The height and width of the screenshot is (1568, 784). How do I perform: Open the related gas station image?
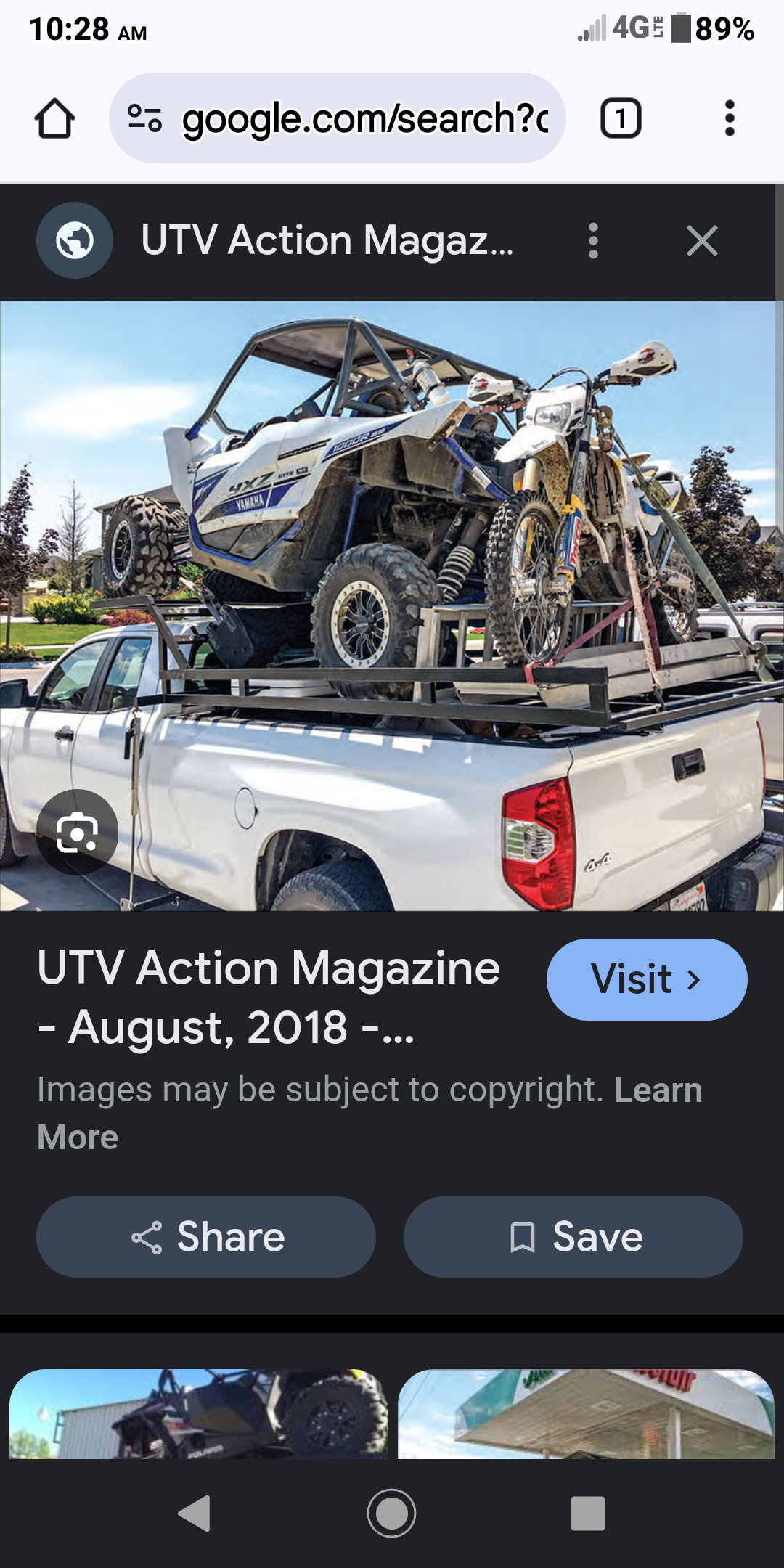click(x=587, y=1413)
